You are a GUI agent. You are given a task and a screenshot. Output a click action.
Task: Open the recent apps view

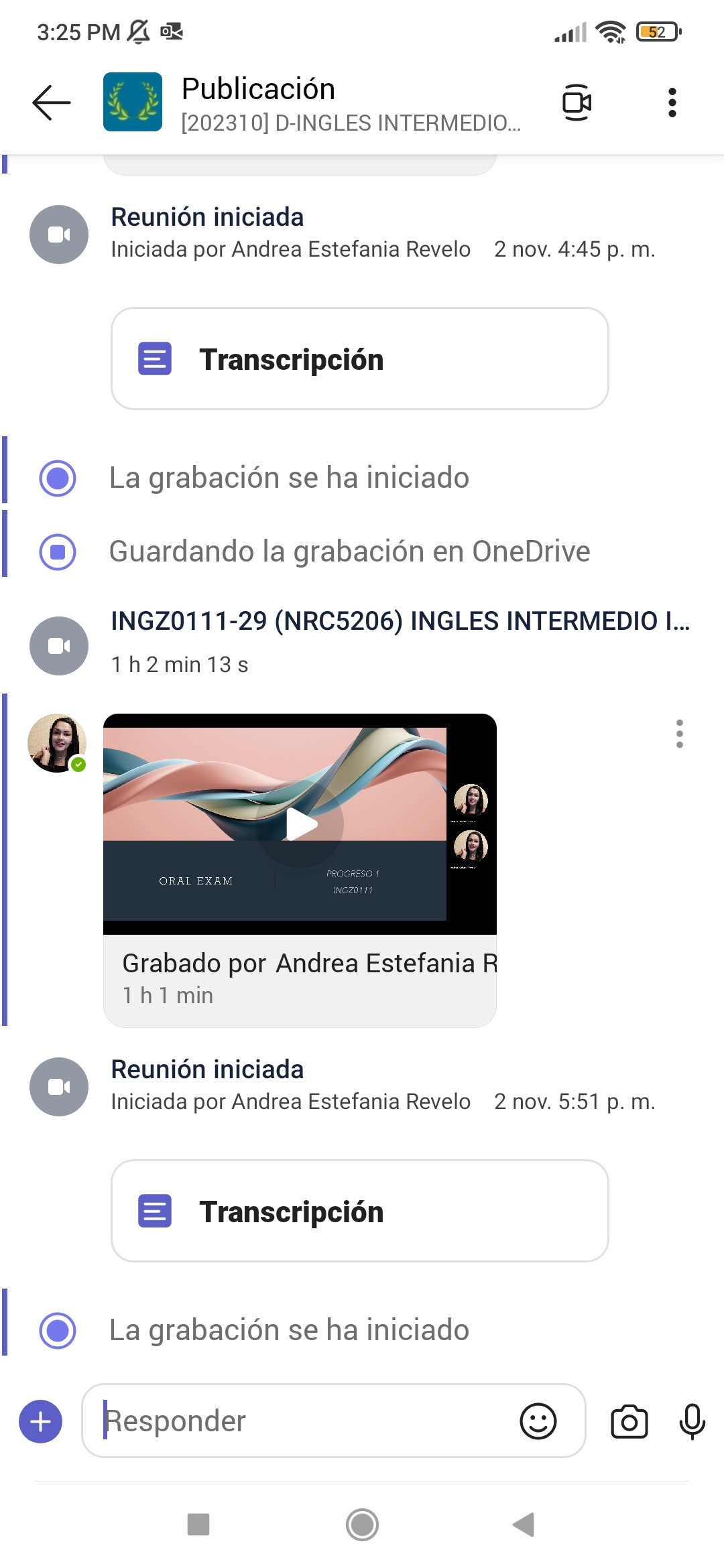coord(198,1524)
